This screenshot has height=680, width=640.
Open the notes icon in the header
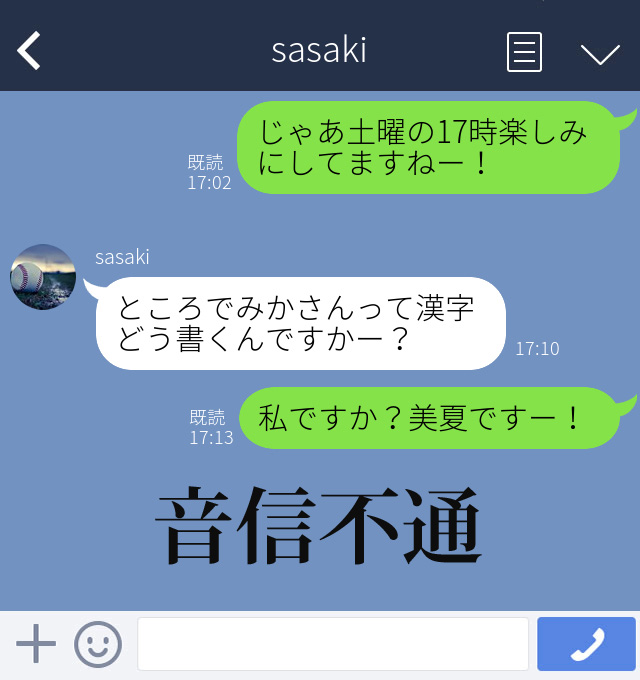[524, 51]
